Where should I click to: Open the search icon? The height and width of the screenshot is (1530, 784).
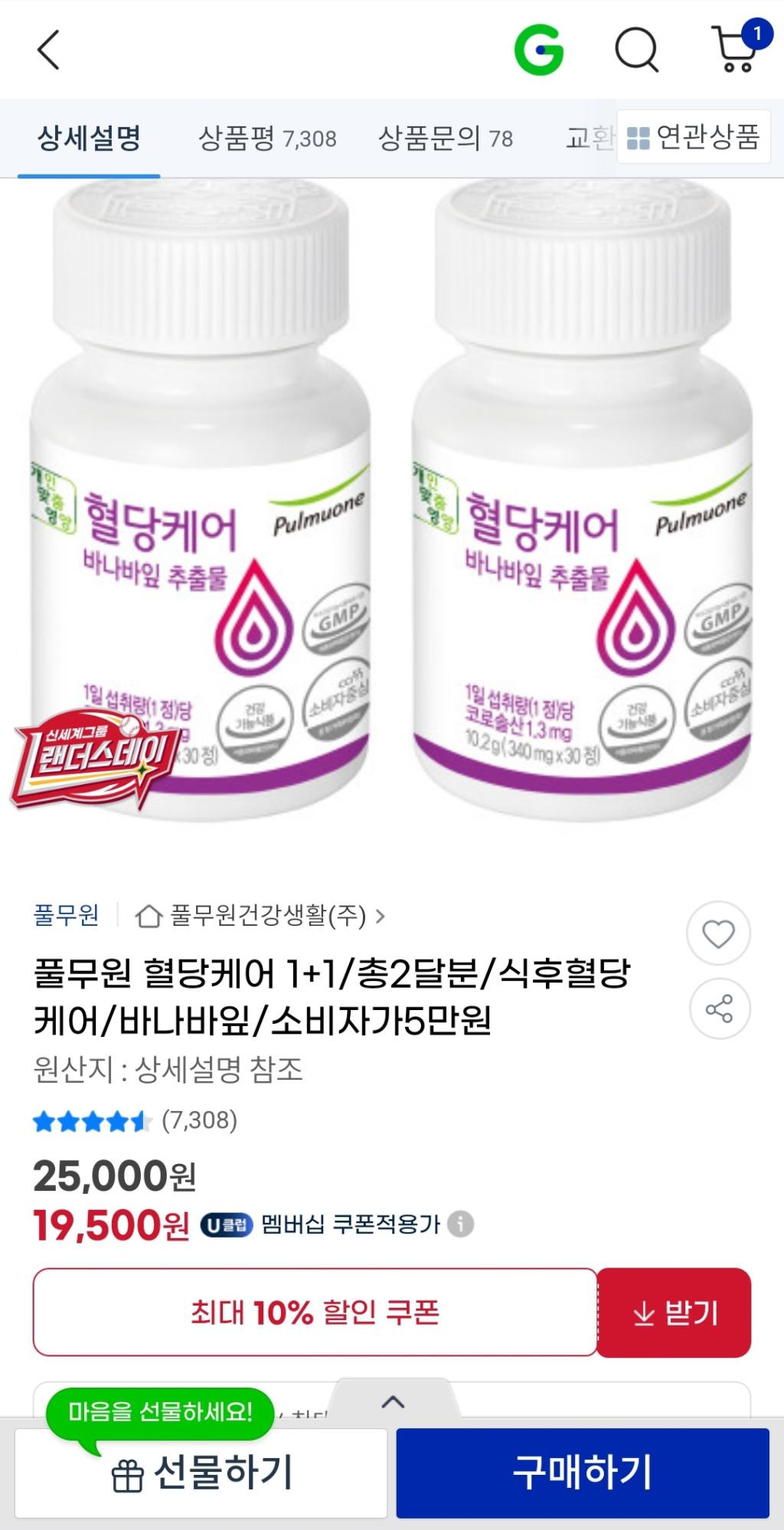(636, 51)
